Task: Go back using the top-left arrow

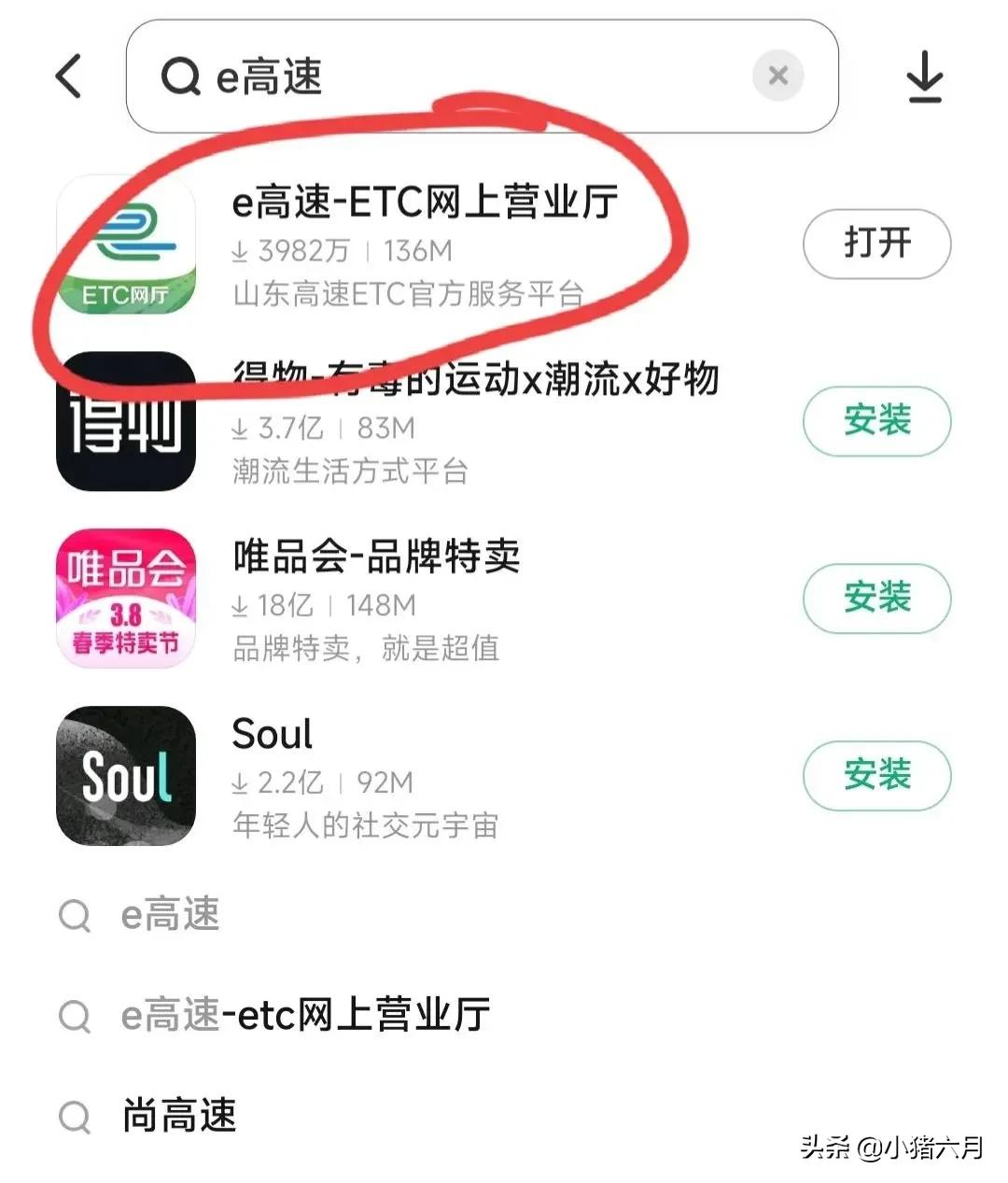Action: tap(69, 76)
